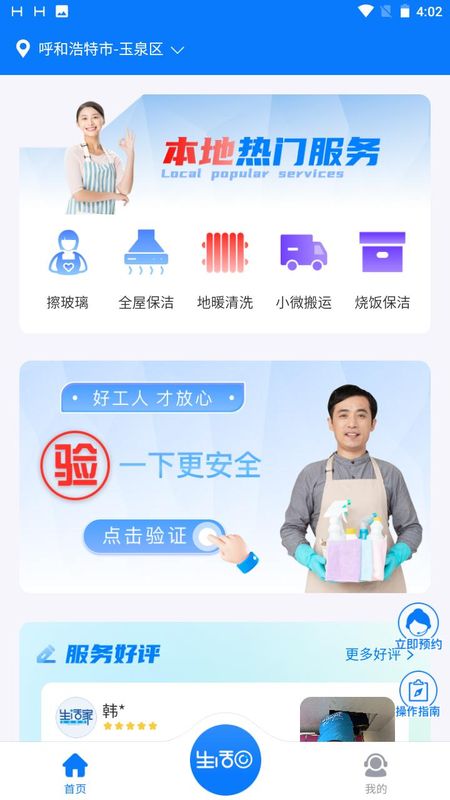Switch to the 我的 tab
The image size is (450, 800).
point(376,772)
